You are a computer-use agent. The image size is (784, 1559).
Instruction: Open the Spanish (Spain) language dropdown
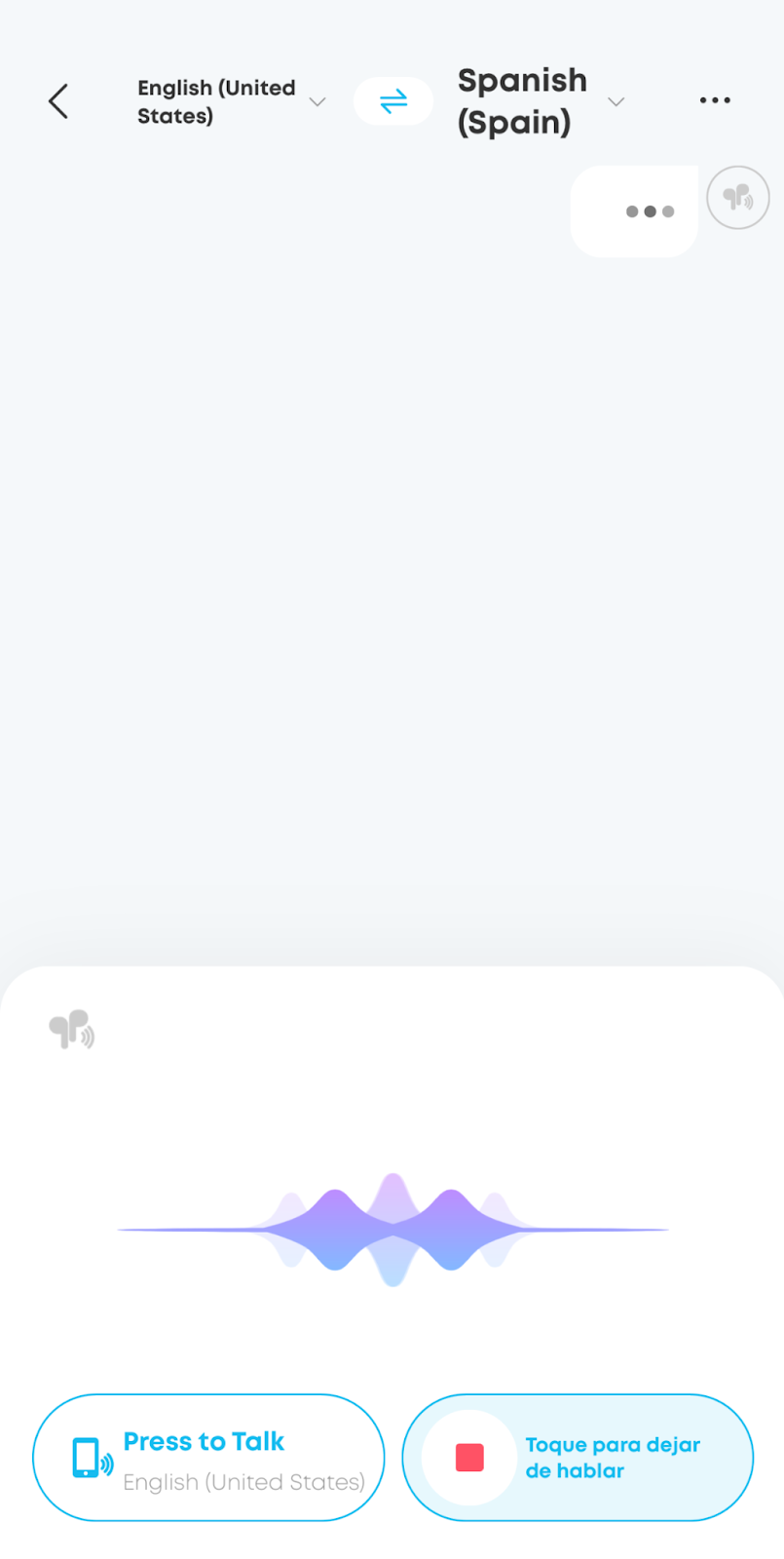pyautogui.click(x=541, y=101)
